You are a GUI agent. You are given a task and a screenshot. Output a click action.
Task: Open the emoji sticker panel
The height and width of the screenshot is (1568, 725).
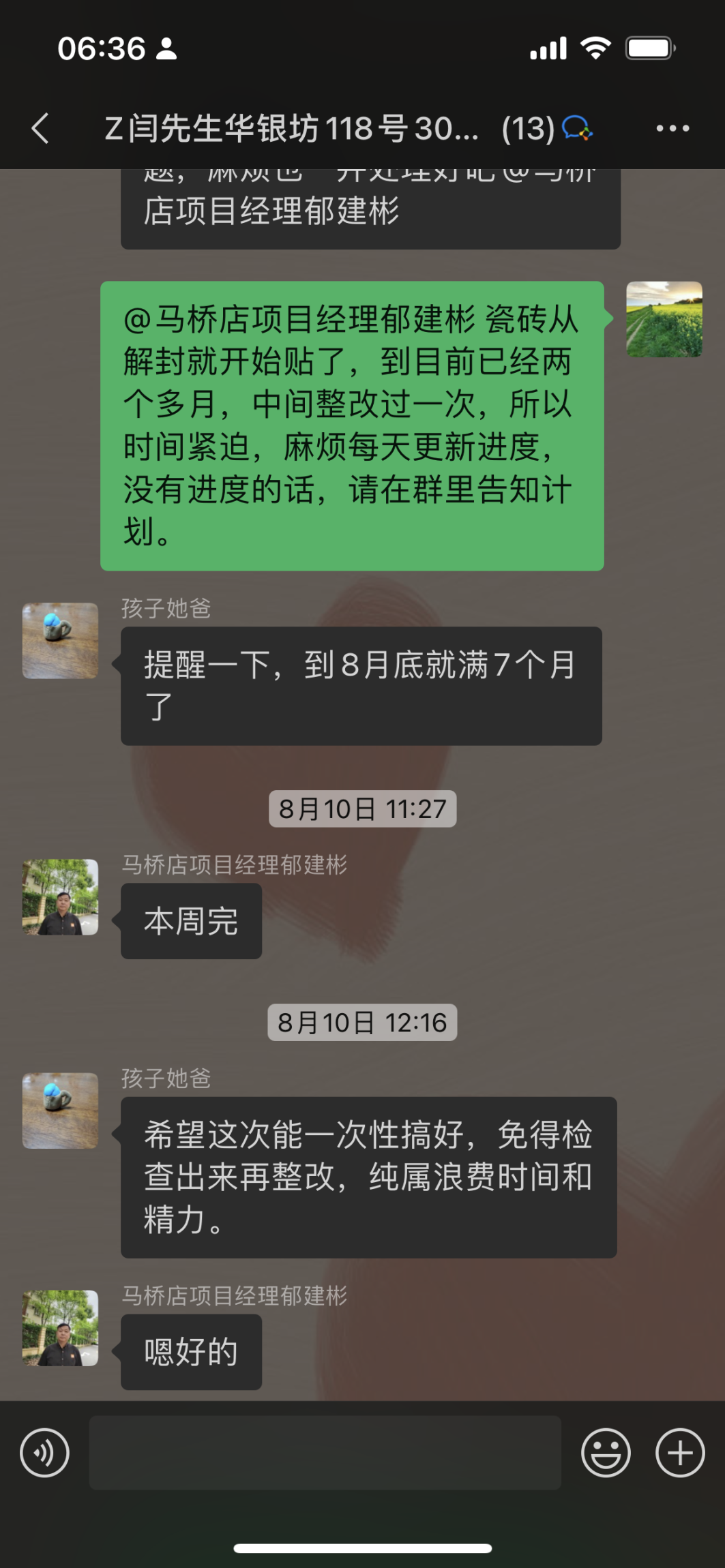(605, 1453)
